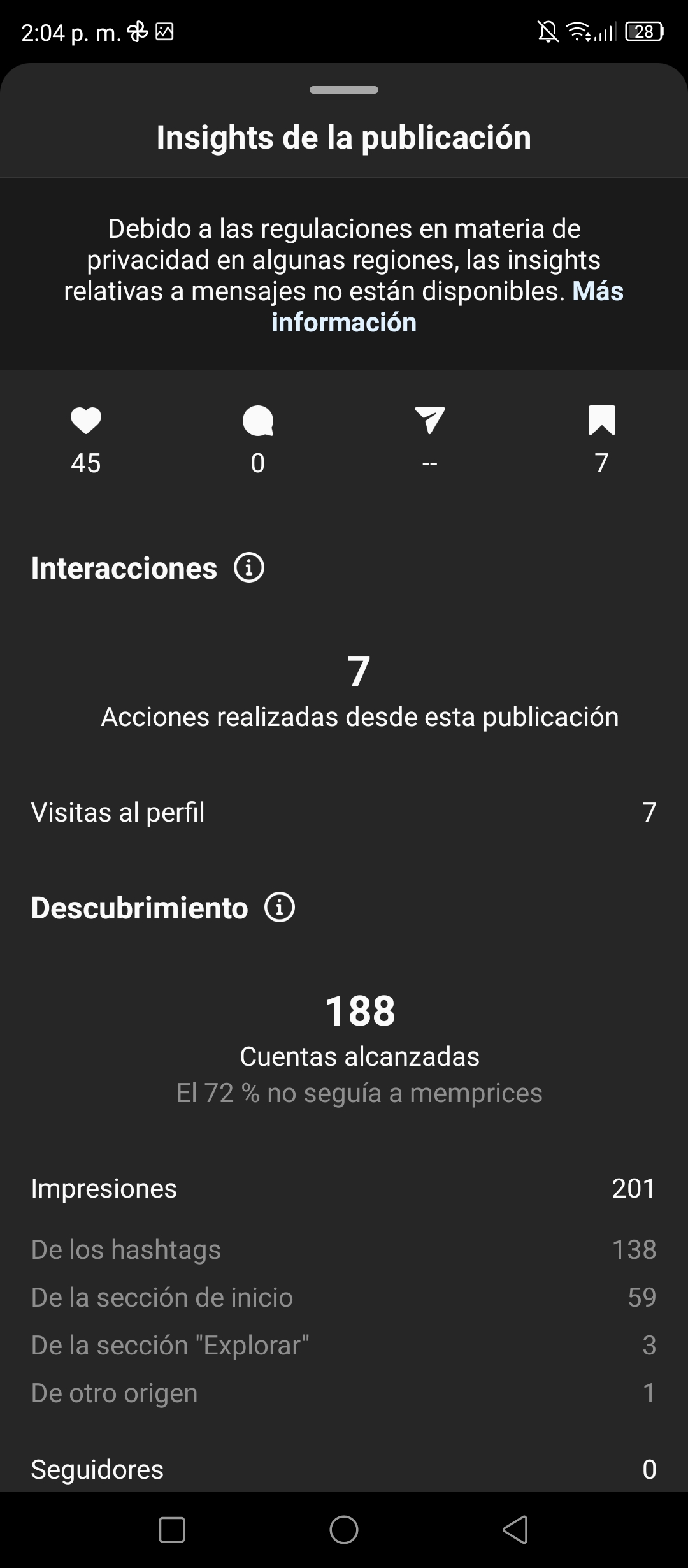
Task: Open recent apps from navigation bar
Action: [x=172, y=1529]
